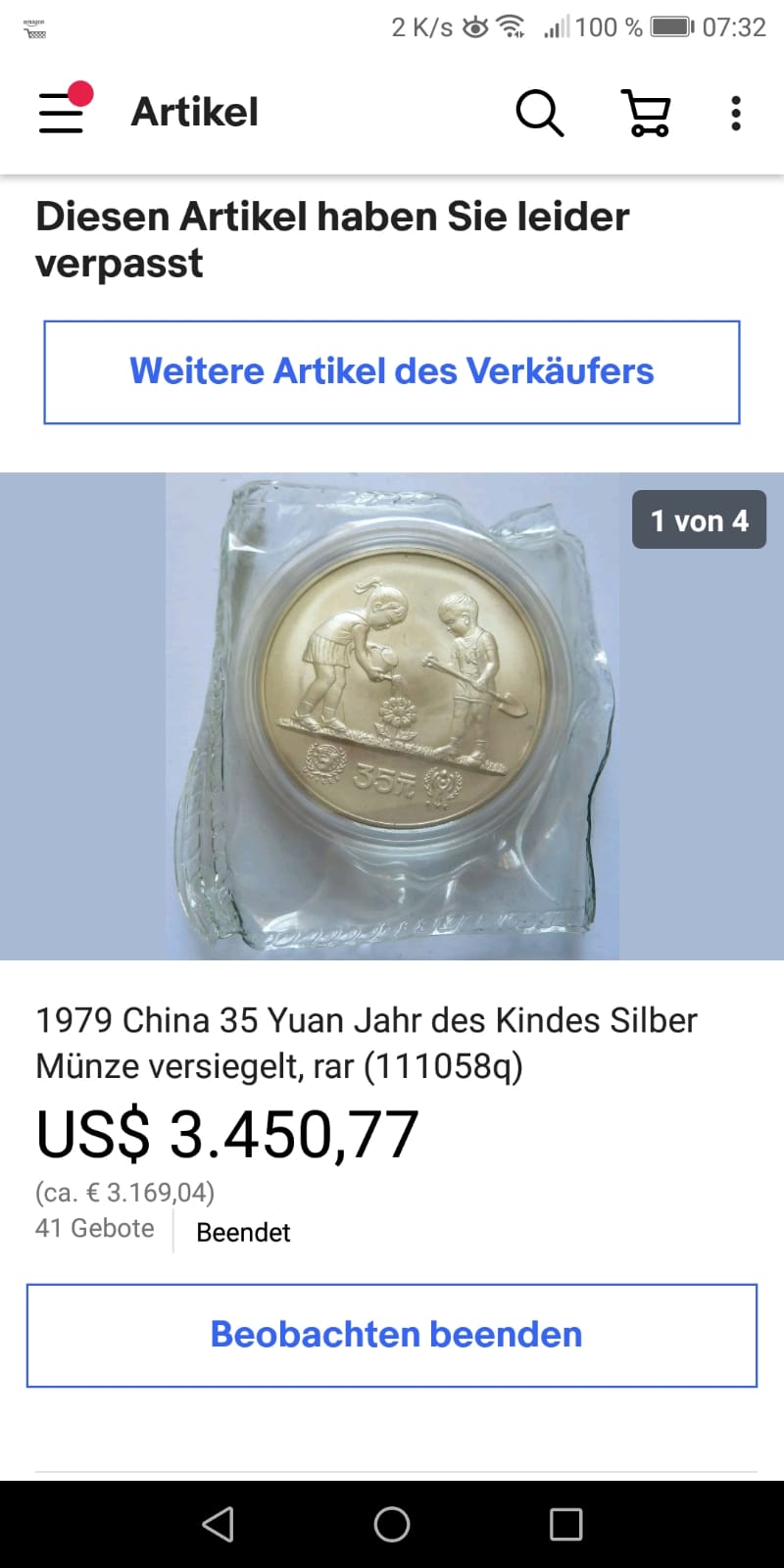784x1568 pixels.
Task: Tap Weitere Artikel des Verkäufers button
Action: 392,372
